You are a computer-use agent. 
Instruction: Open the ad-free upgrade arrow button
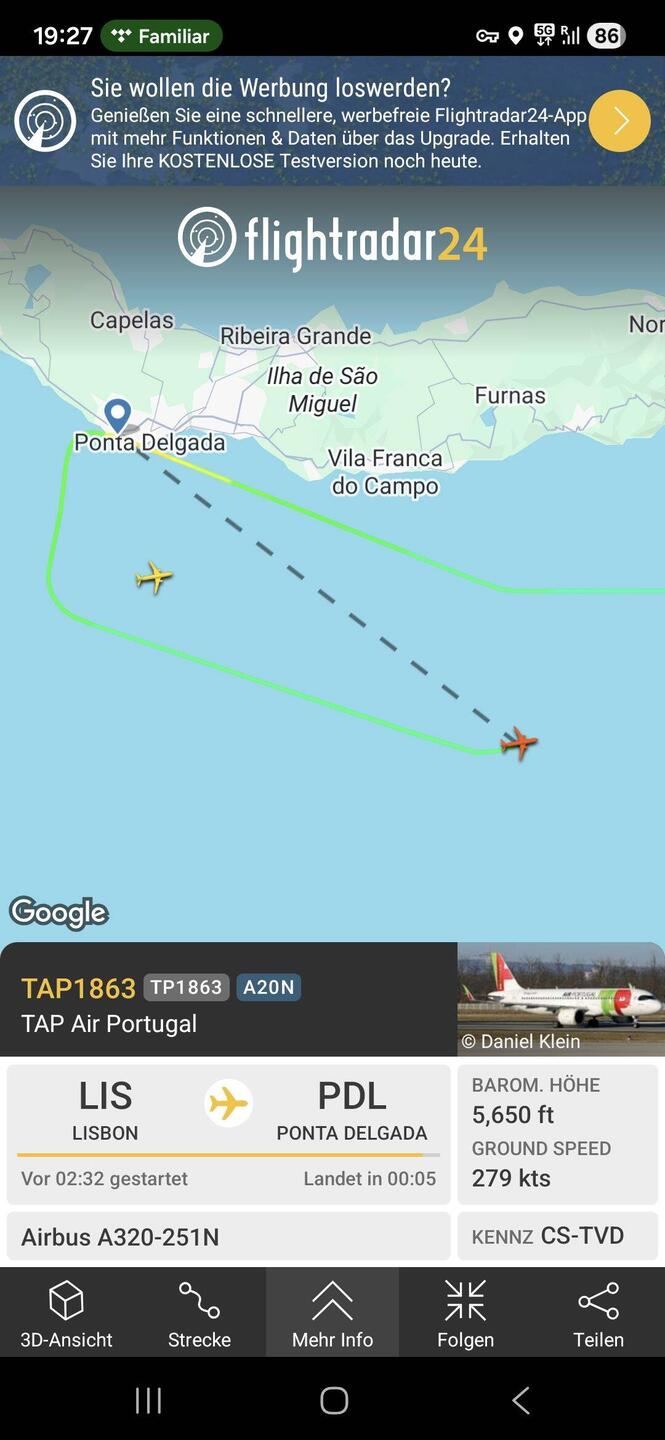(619, 121)
